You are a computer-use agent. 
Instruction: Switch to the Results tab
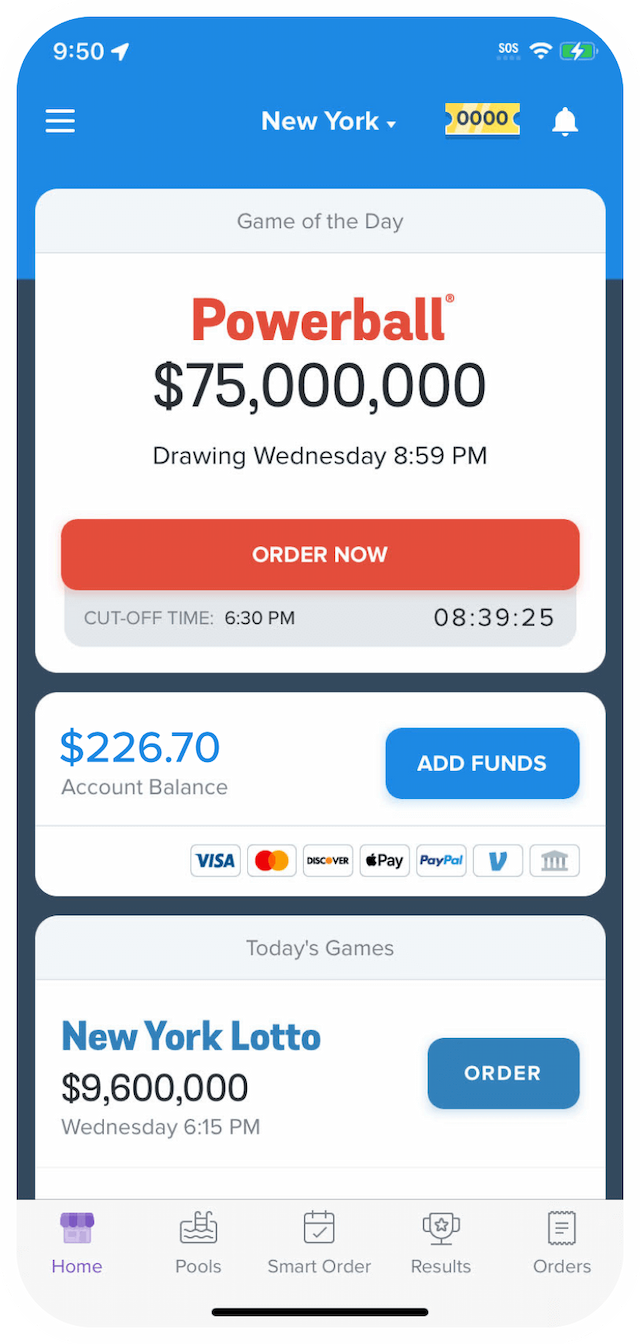440,1242
